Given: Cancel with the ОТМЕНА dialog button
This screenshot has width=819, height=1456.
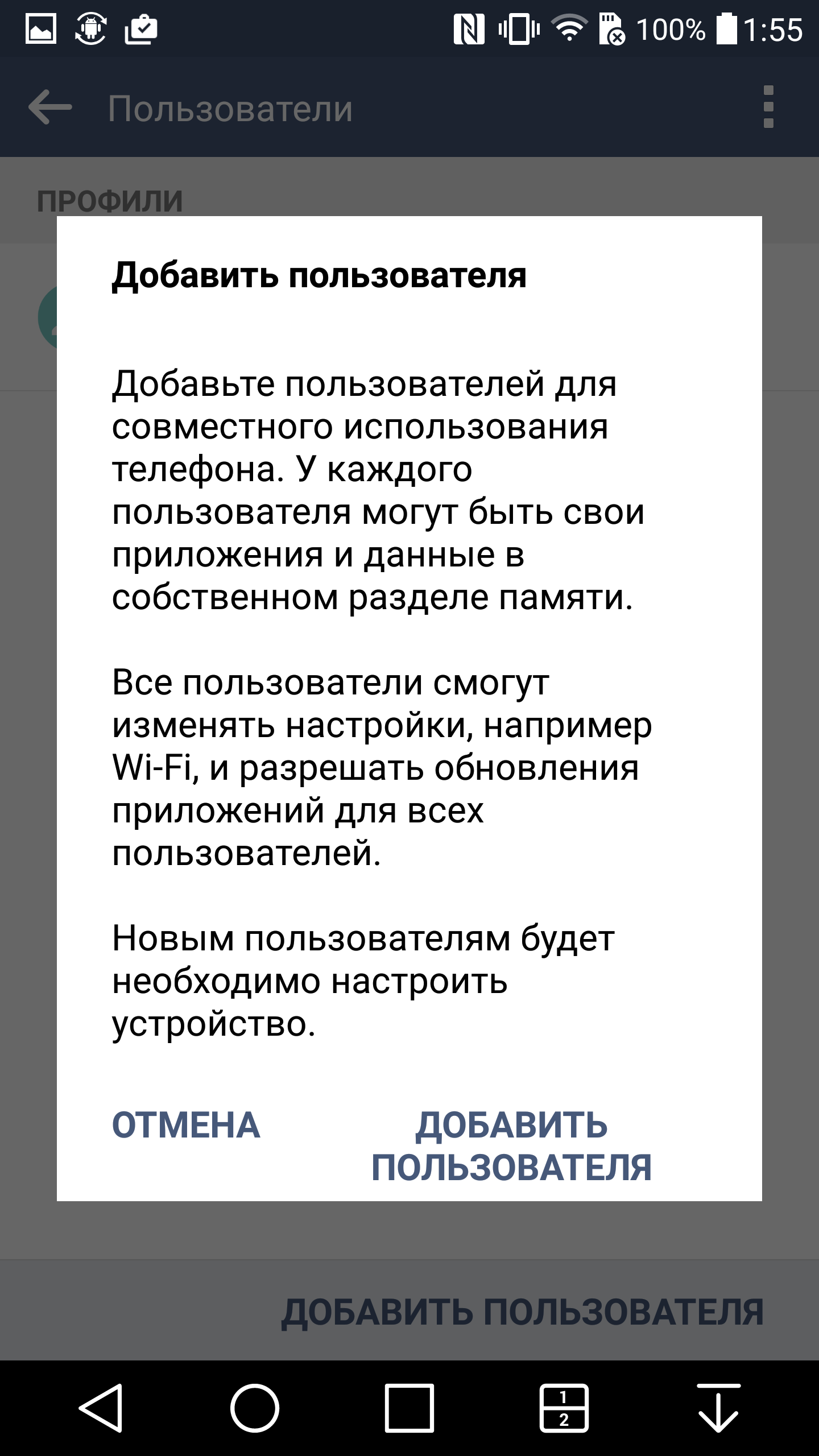Looking at the screenshot, I should tap(186, 1125).
